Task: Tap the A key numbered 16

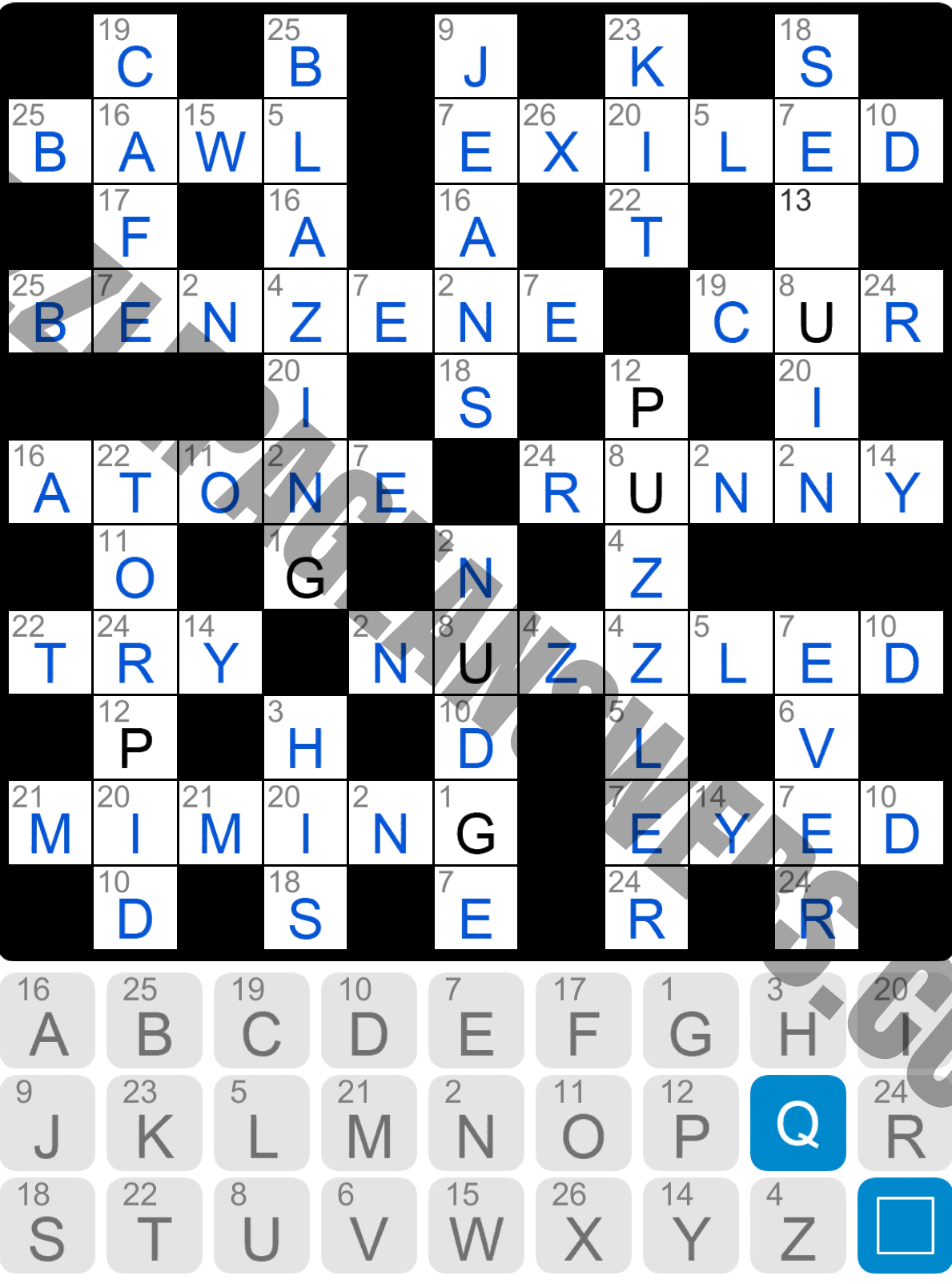Action: tap(48, 1020)
